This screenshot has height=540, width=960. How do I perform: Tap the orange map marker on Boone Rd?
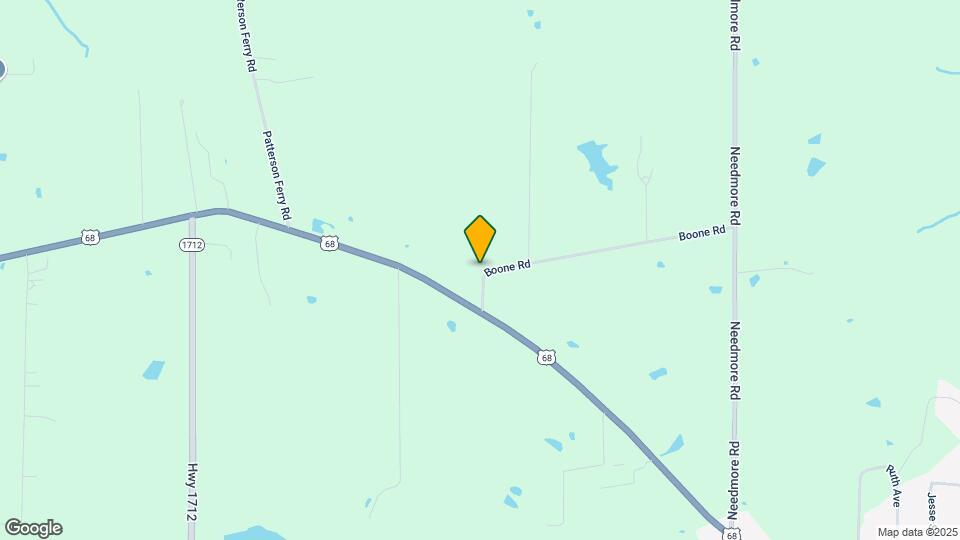click(x=480, y=238)
